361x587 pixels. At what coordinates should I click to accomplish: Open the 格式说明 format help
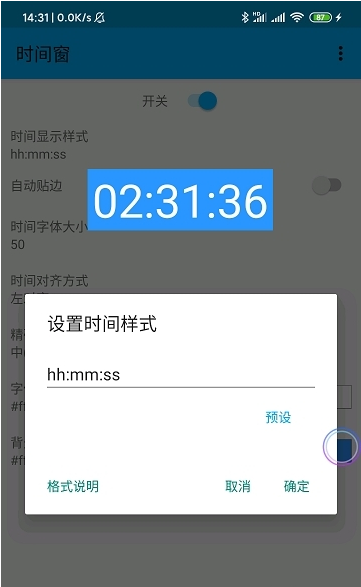pyautogui.click(x=73, y=486)
